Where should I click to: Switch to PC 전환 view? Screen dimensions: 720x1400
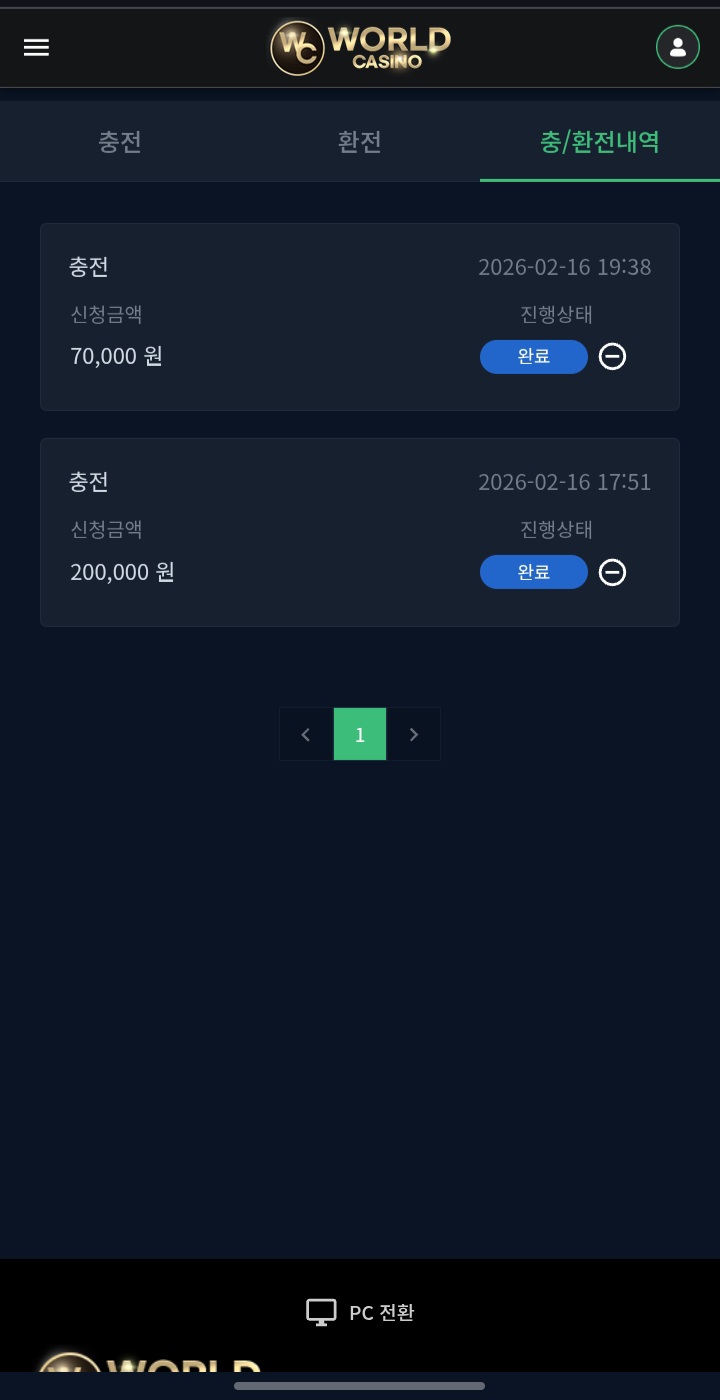coord(360,1312)
